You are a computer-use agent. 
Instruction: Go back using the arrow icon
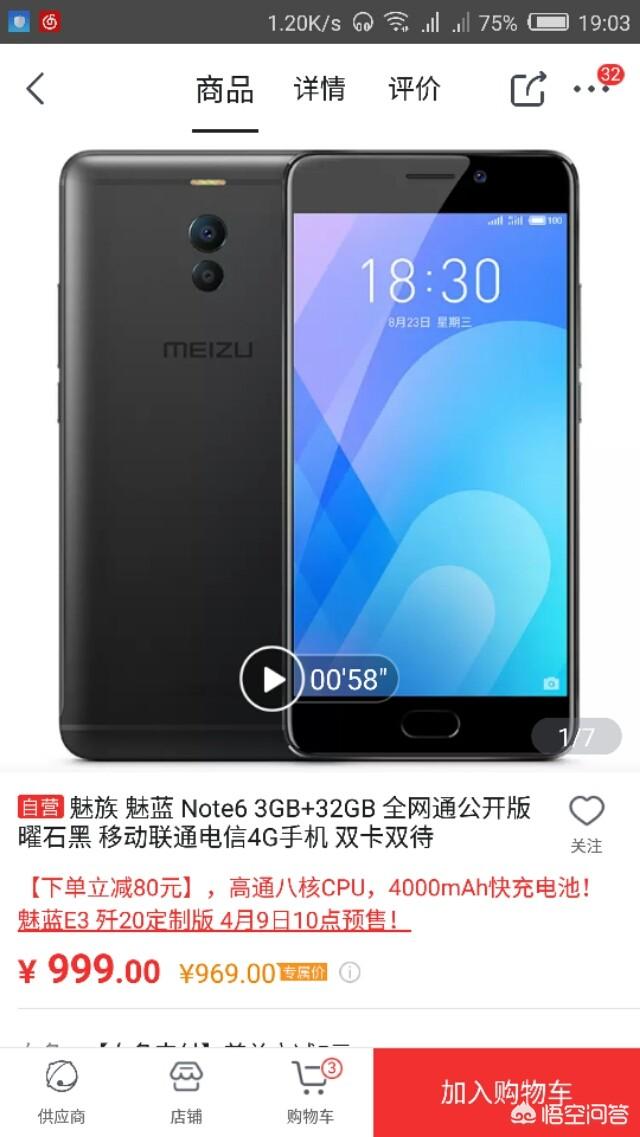pos(36,89)
